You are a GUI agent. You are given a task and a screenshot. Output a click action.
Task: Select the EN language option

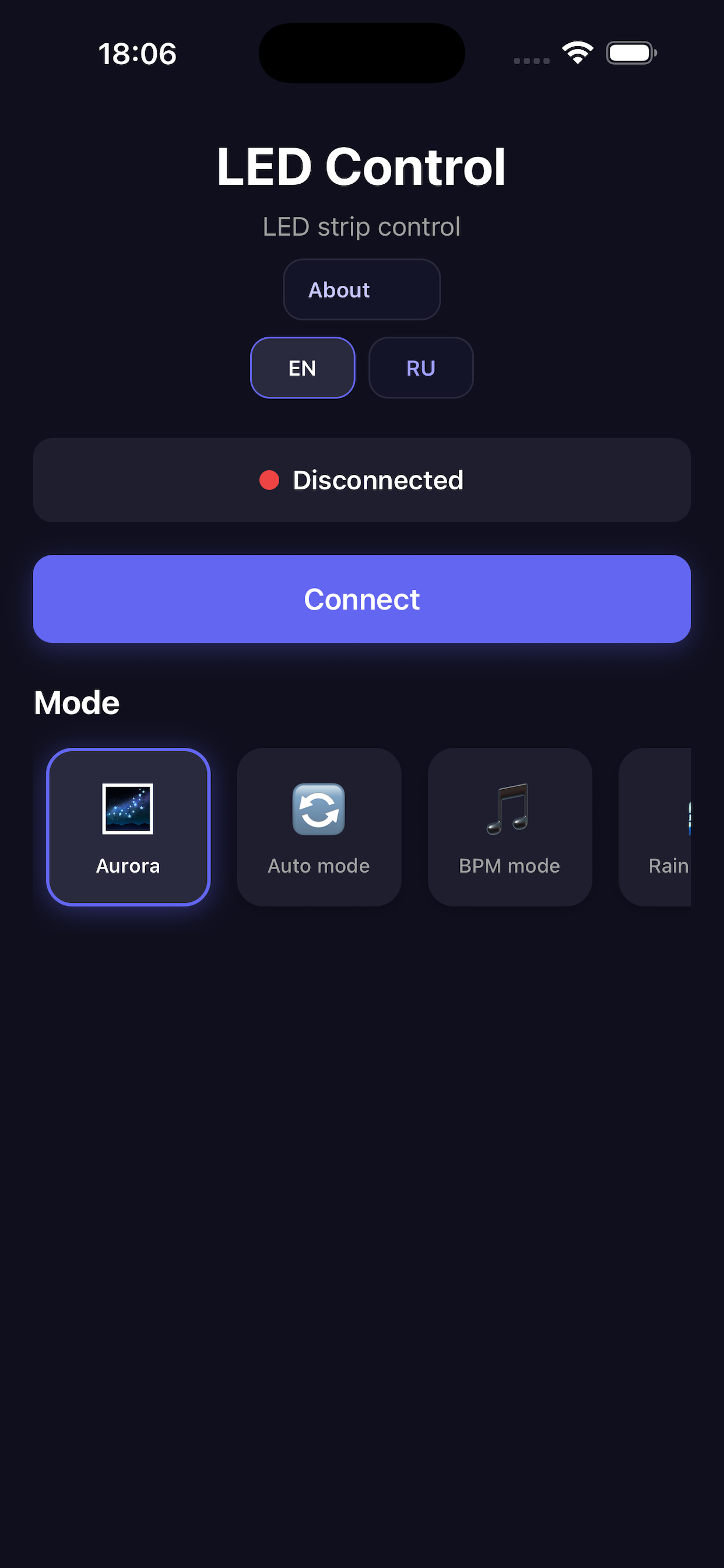pos(302,367)
